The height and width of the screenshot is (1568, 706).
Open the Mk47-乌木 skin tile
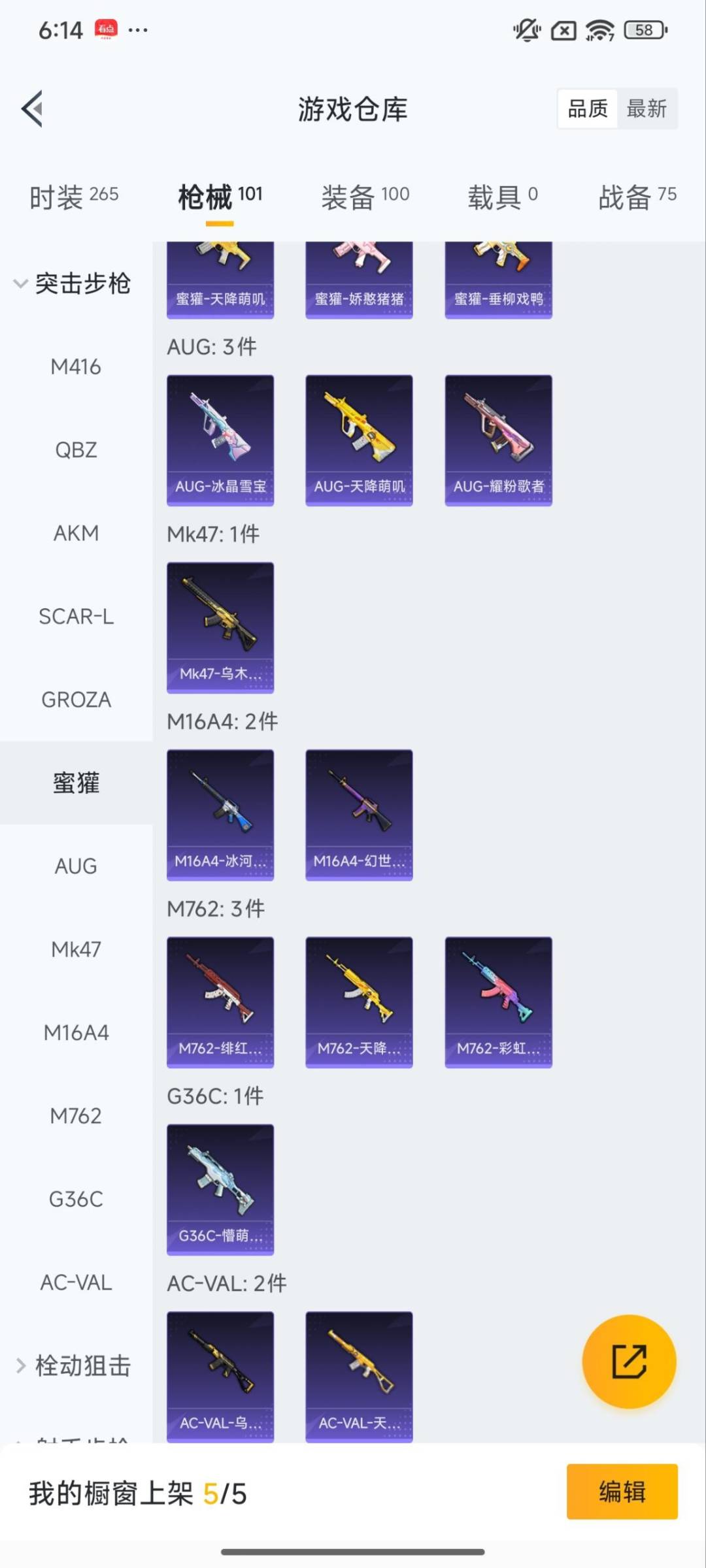click(220, 627)
